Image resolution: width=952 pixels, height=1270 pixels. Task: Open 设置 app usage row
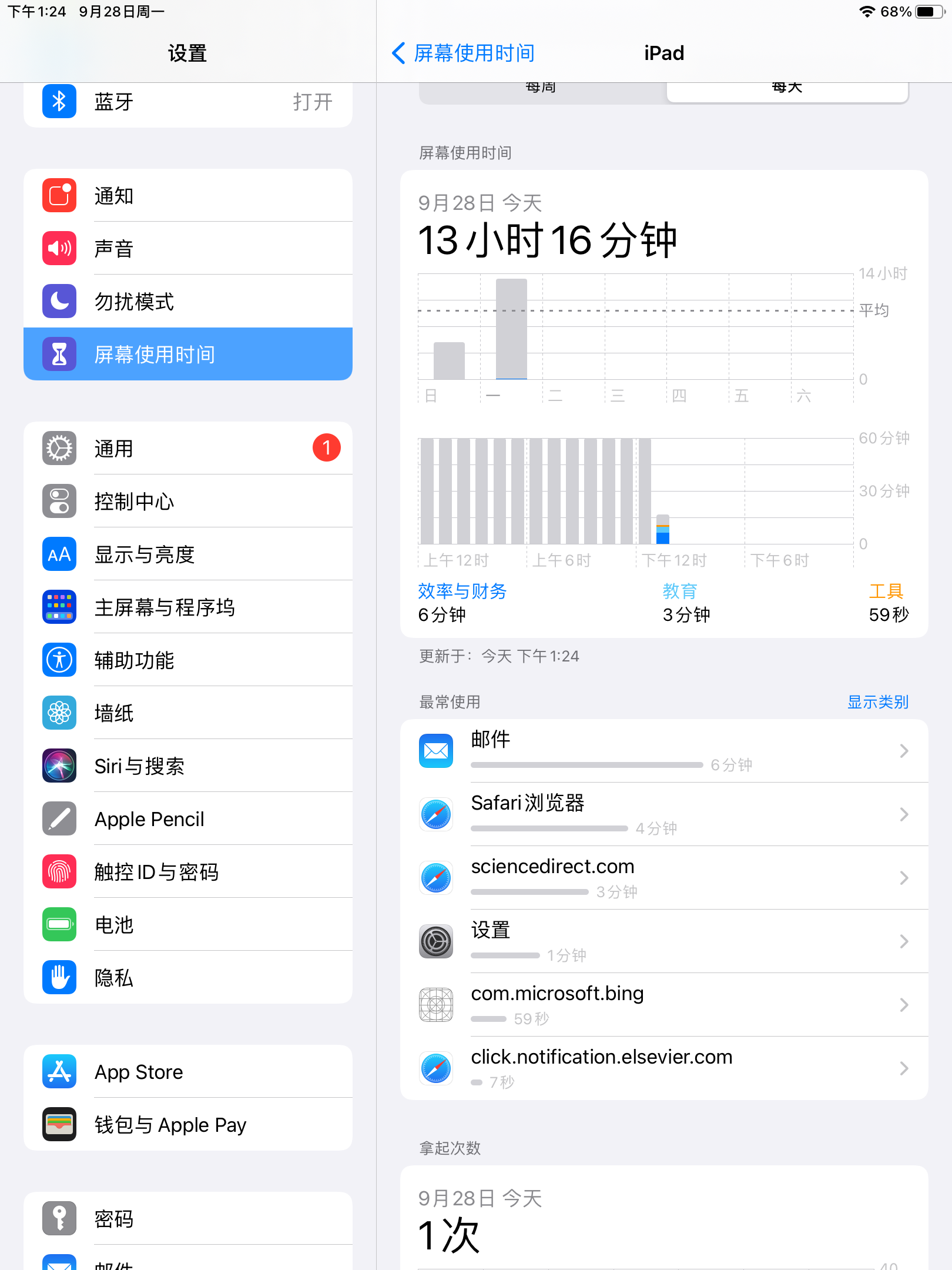[664, 941]
